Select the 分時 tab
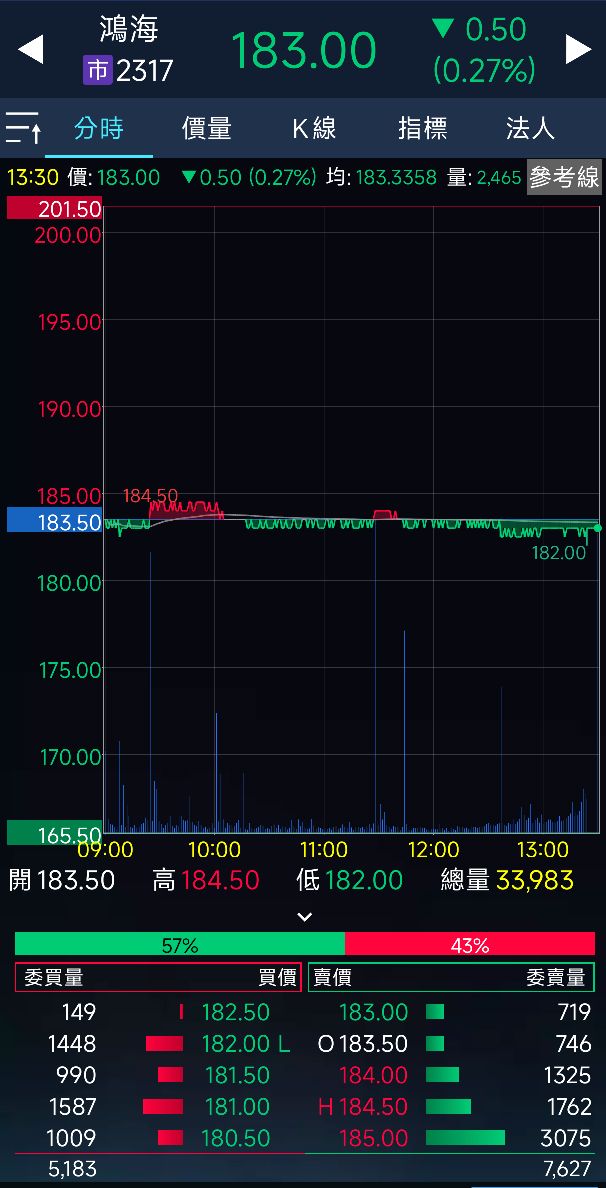 (99, 128)
